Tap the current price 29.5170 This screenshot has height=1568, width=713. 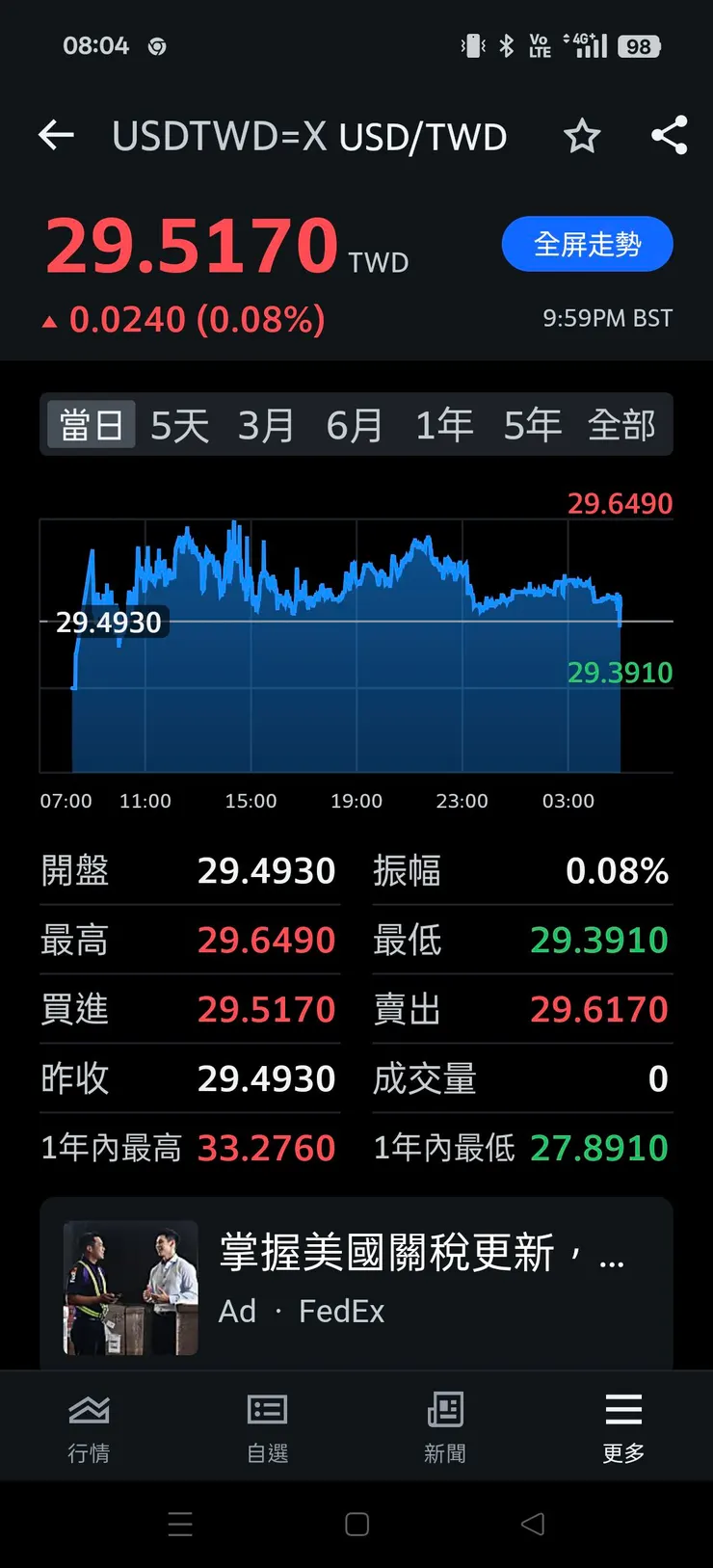click(190, 244)
